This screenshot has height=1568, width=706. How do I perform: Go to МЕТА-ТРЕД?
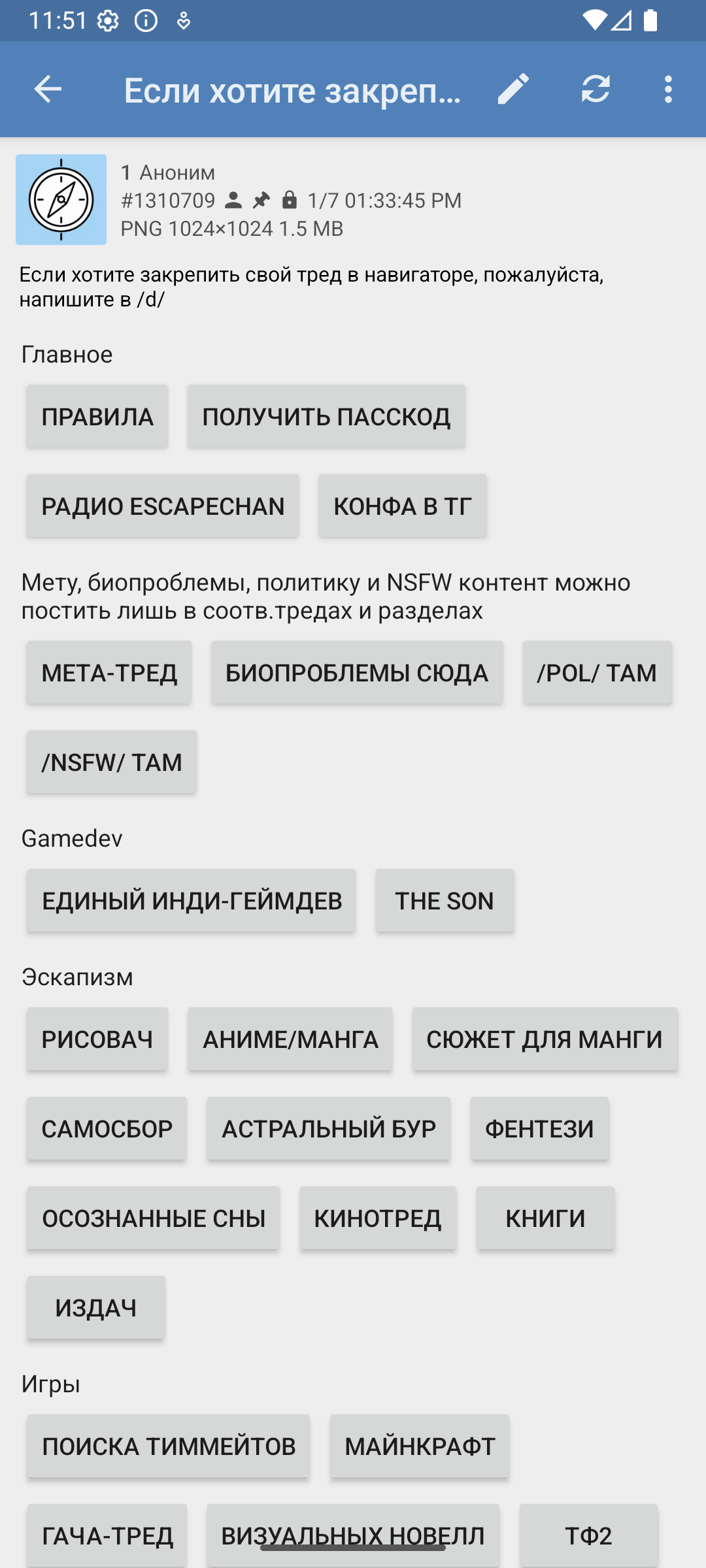[x=109, y=672]
